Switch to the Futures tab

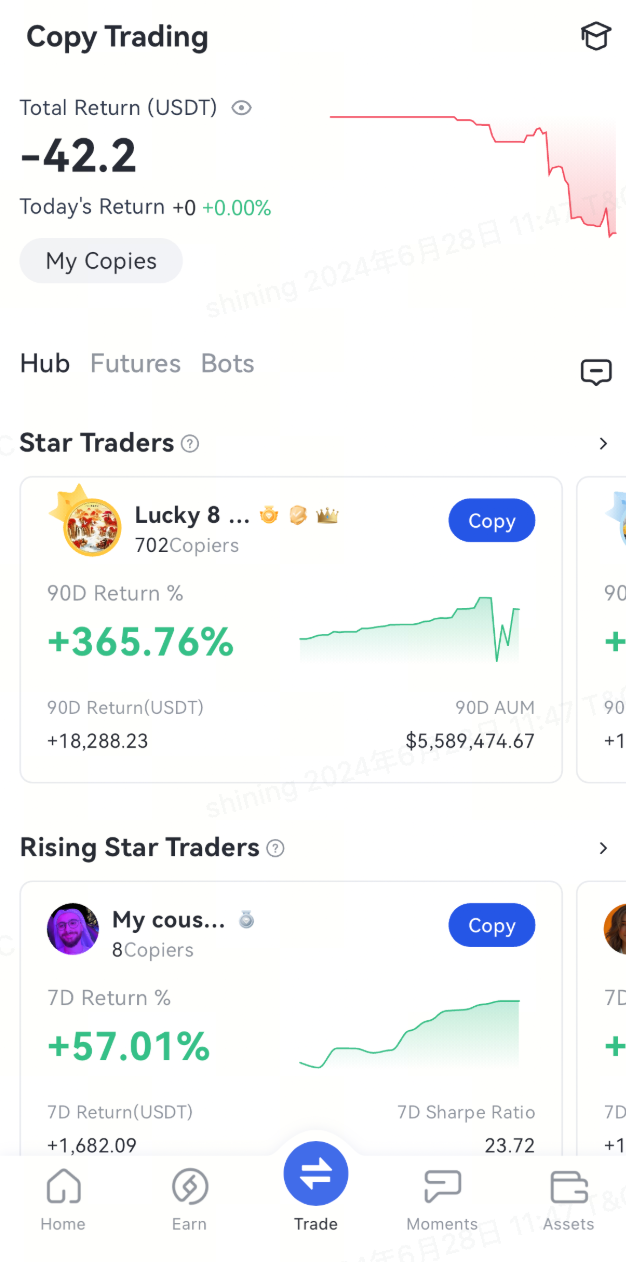tap(135, 363)
